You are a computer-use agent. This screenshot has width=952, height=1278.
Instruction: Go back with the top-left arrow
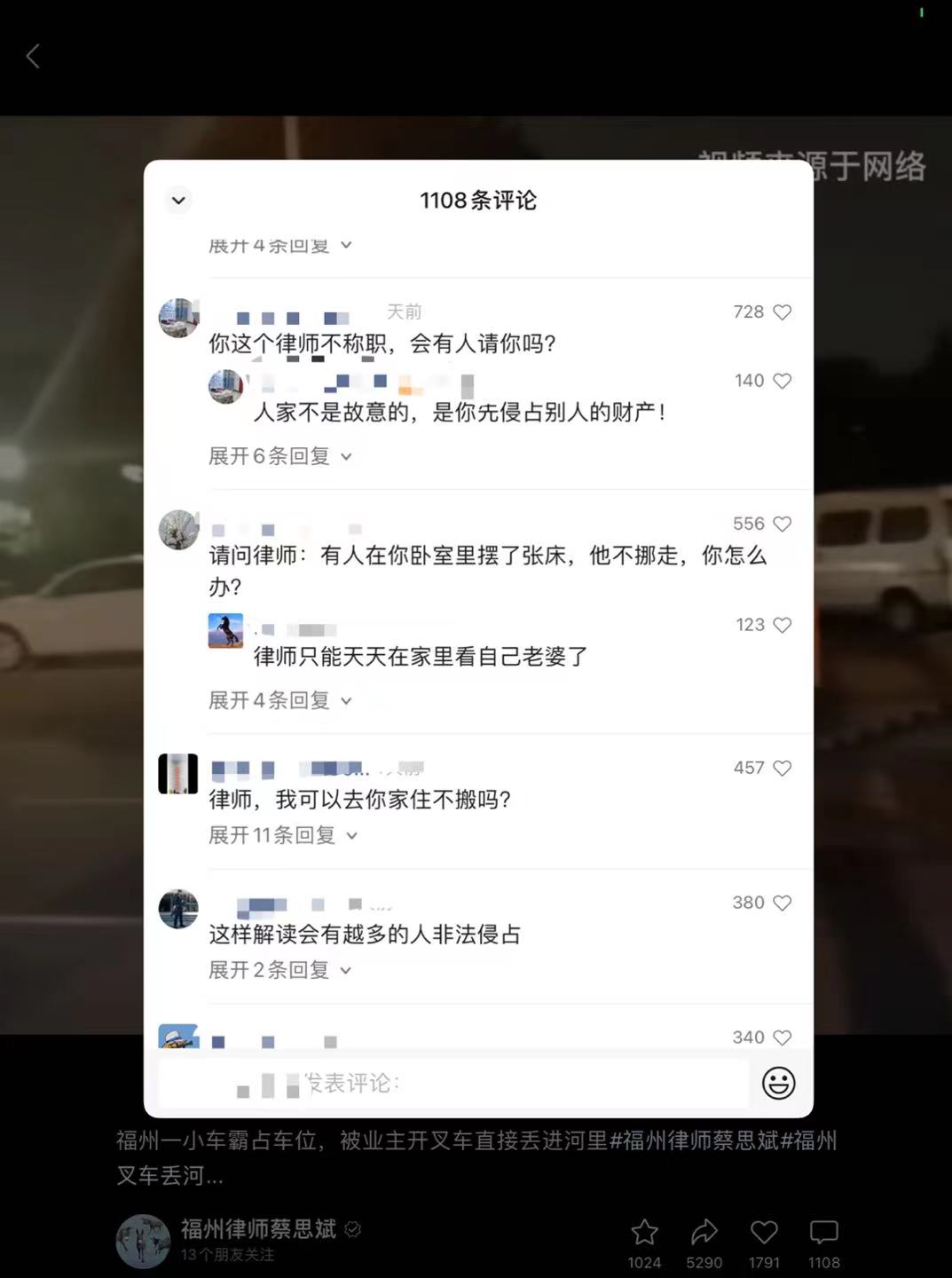pos(34,57)
